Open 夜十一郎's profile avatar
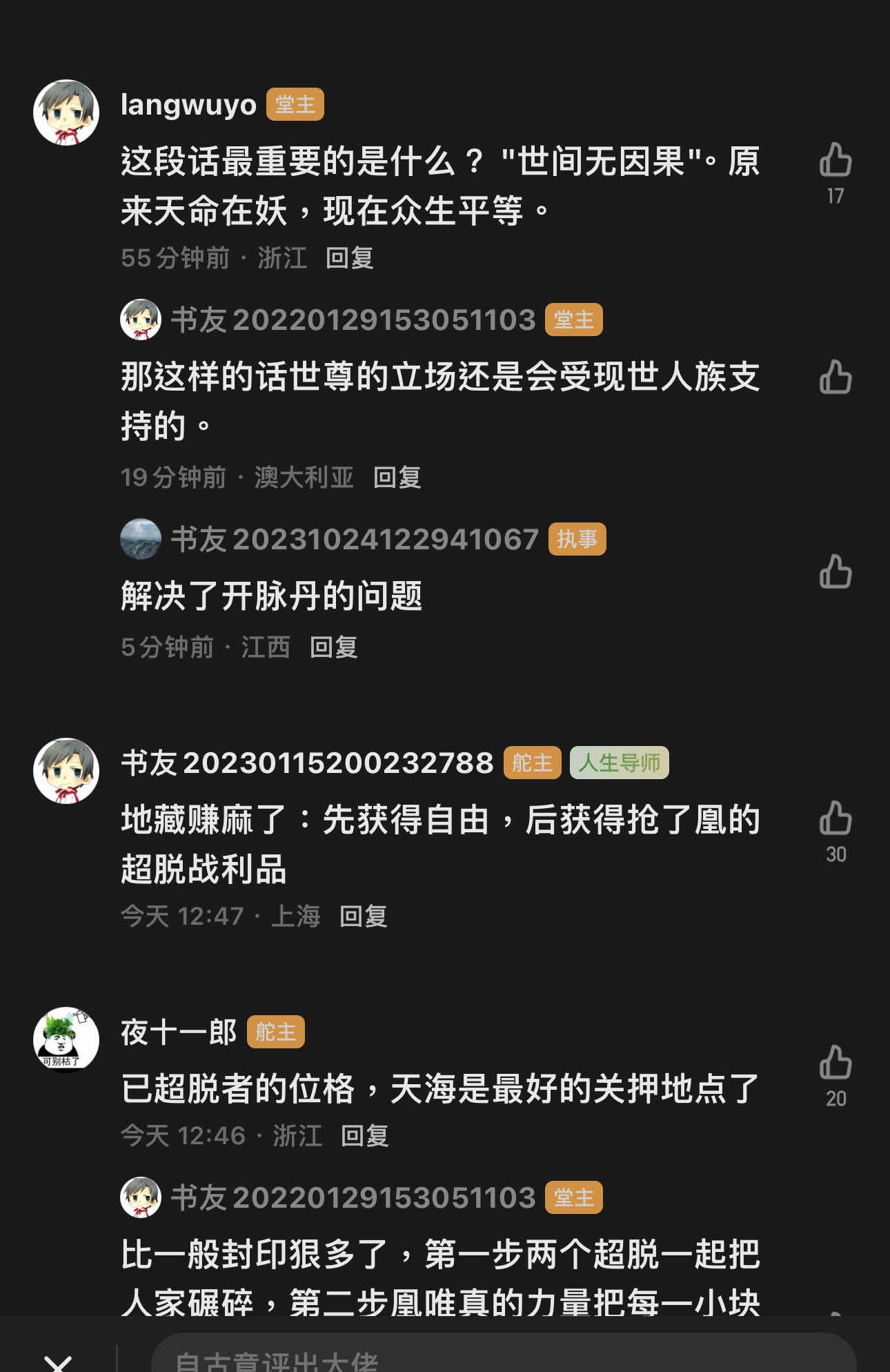890x1372 pixels. (x=66, y=1039)
